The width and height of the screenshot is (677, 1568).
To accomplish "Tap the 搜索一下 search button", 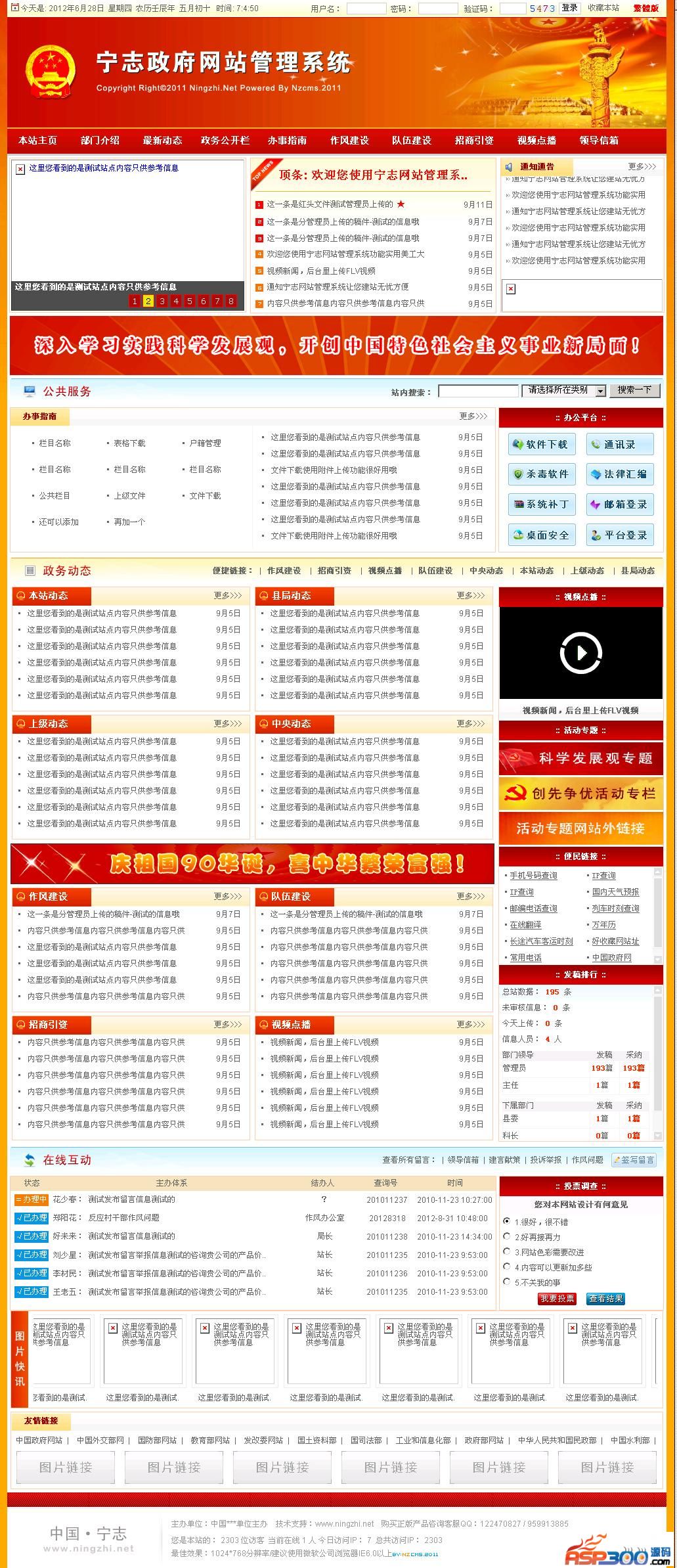I will click(x=634, y=390).
